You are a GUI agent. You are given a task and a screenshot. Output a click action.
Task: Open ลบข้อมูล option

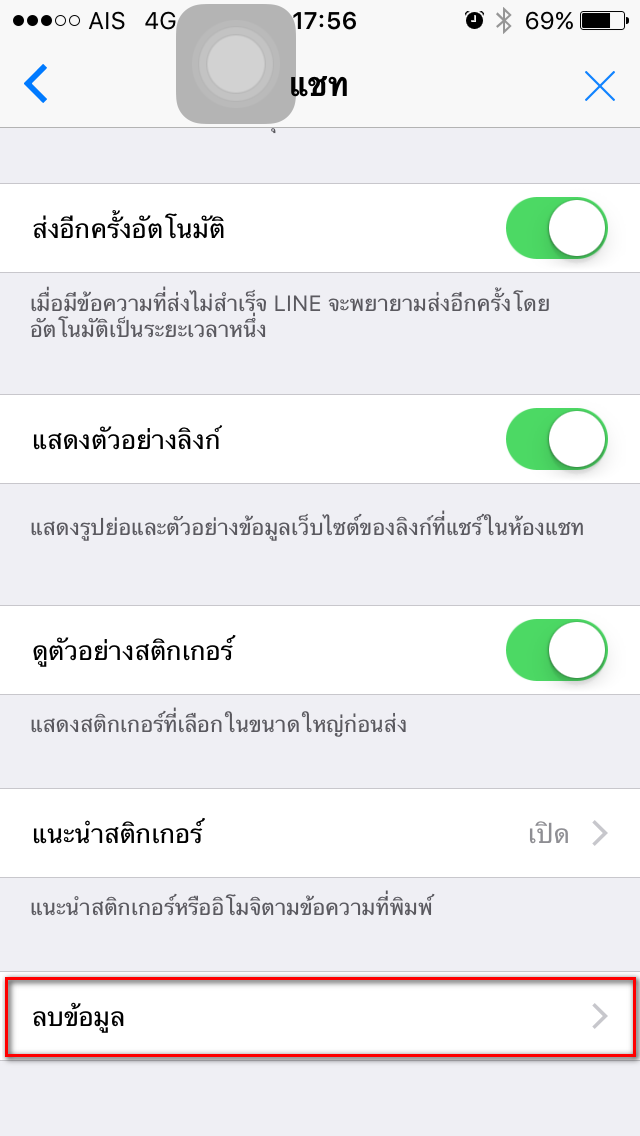pyautogui.click(x=320, y=1017)
